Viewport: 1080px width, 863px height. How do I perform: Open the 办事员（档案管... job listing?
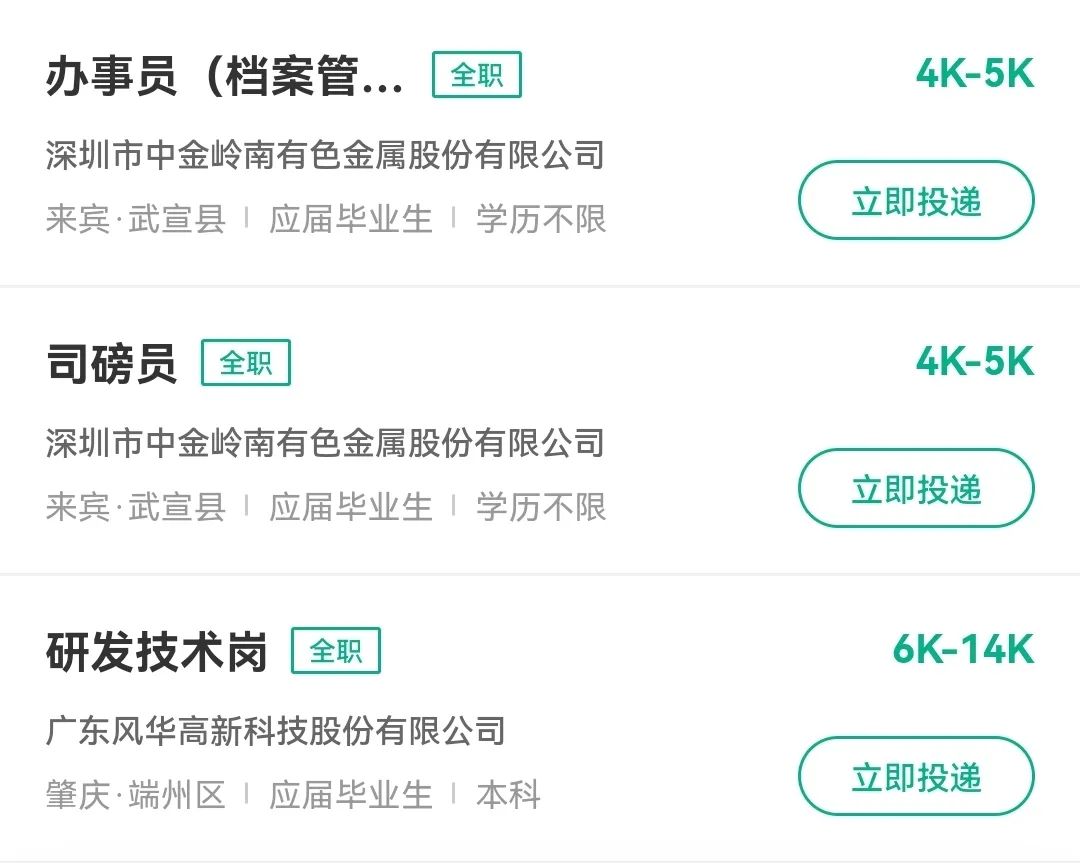pyautogui.click(x=225, y=78)
